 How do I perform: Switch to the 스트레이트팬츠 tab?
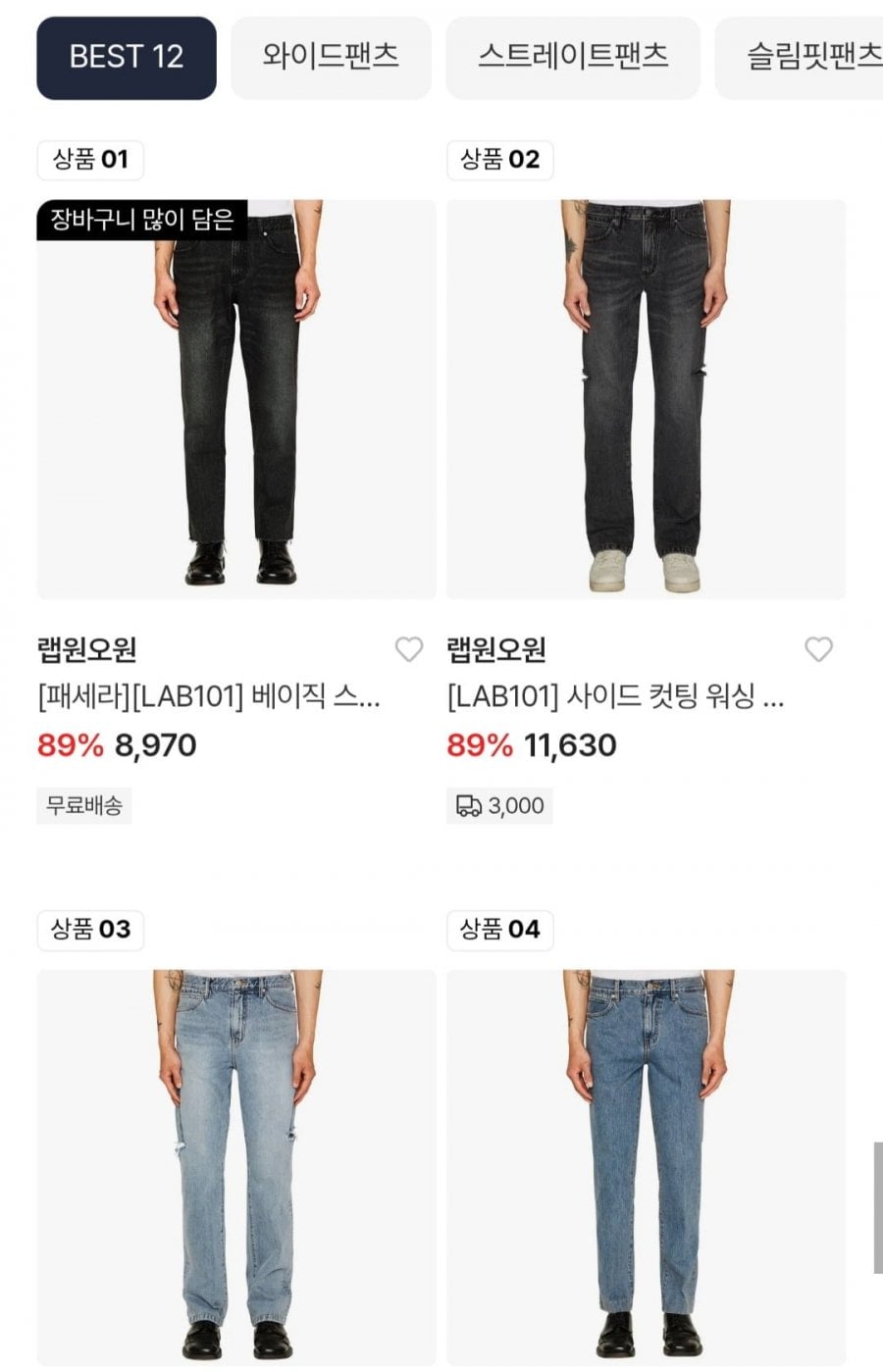[x=573, y=57]
